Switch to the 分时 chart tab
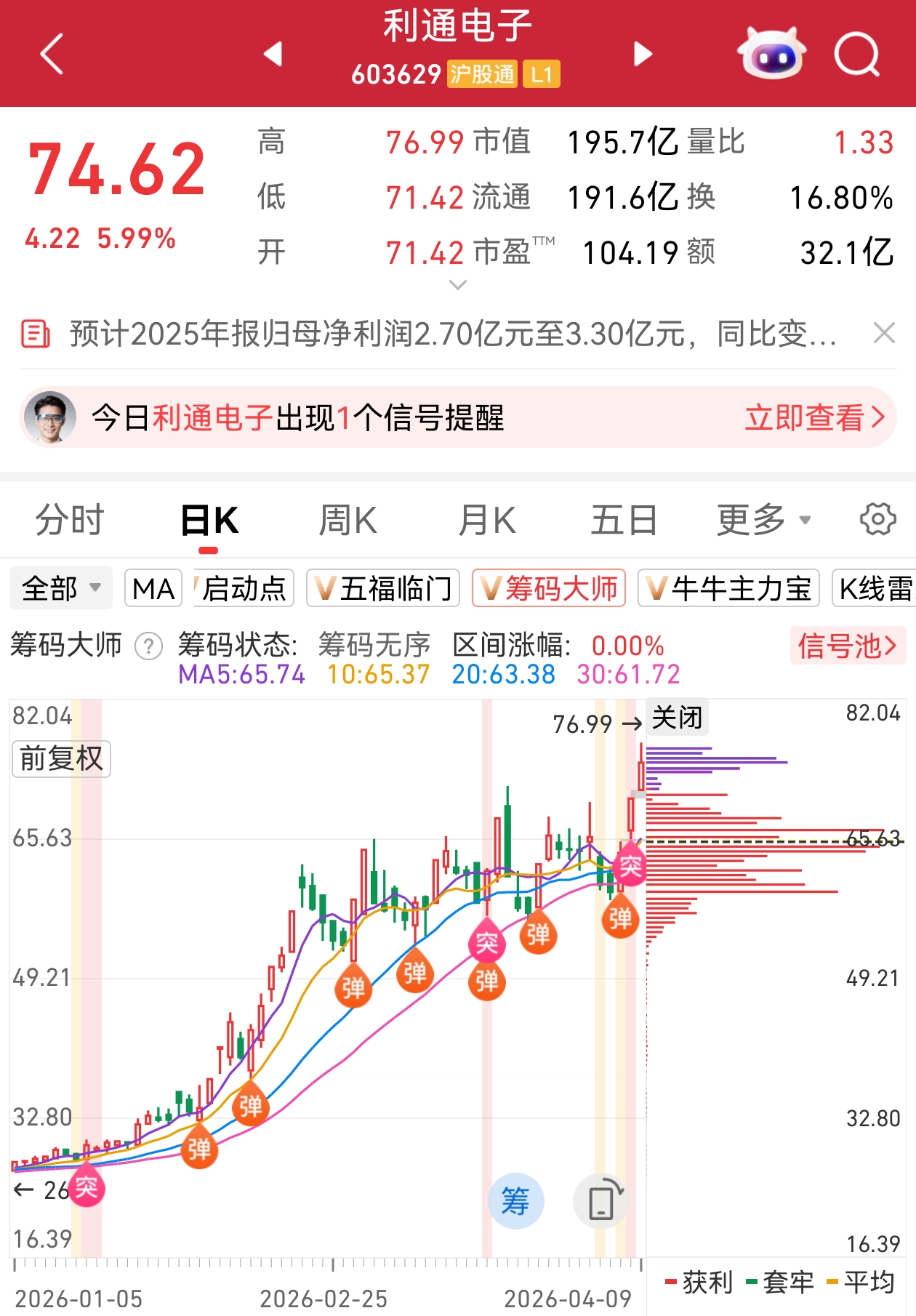The image size is (916, 1316). 70,521
